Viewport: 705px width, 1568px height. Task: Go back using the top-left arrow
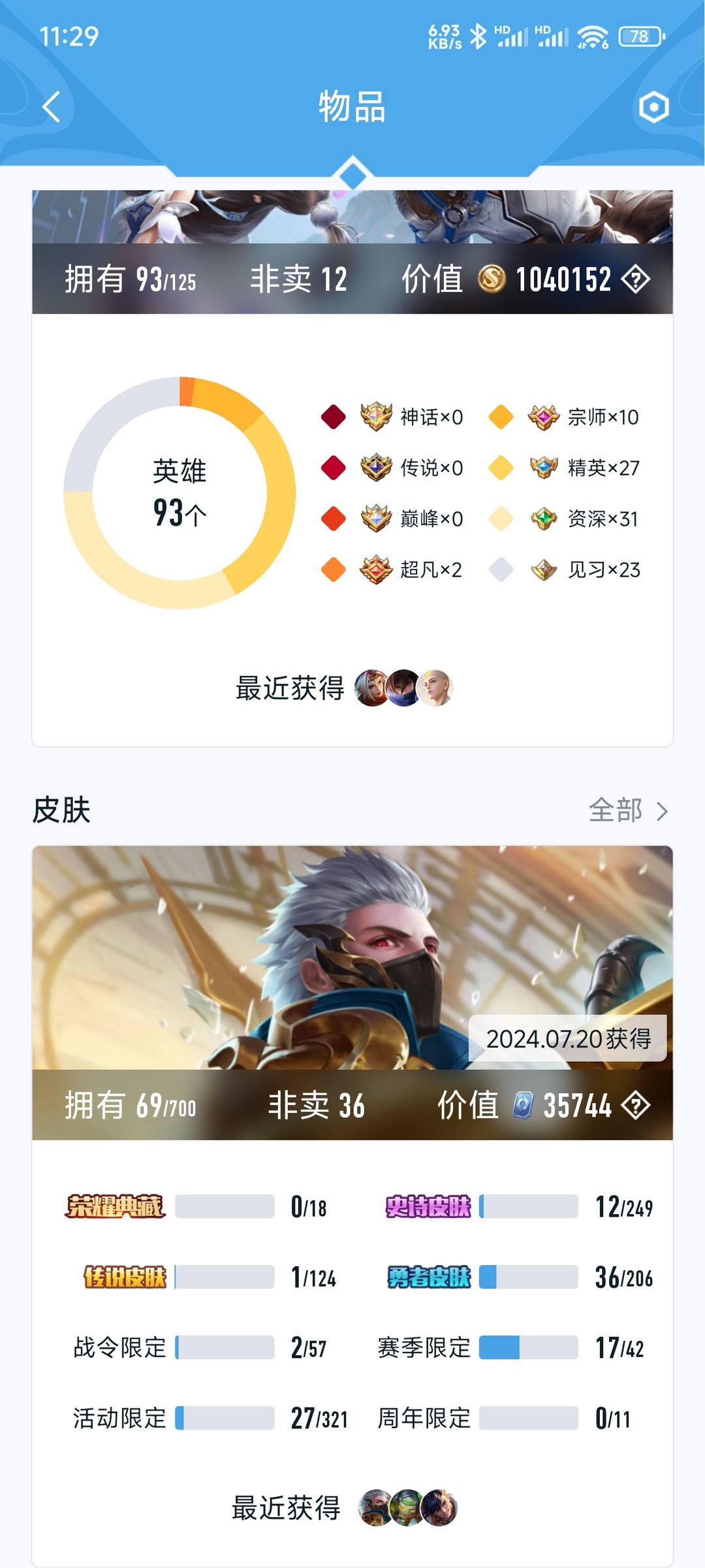51,106
